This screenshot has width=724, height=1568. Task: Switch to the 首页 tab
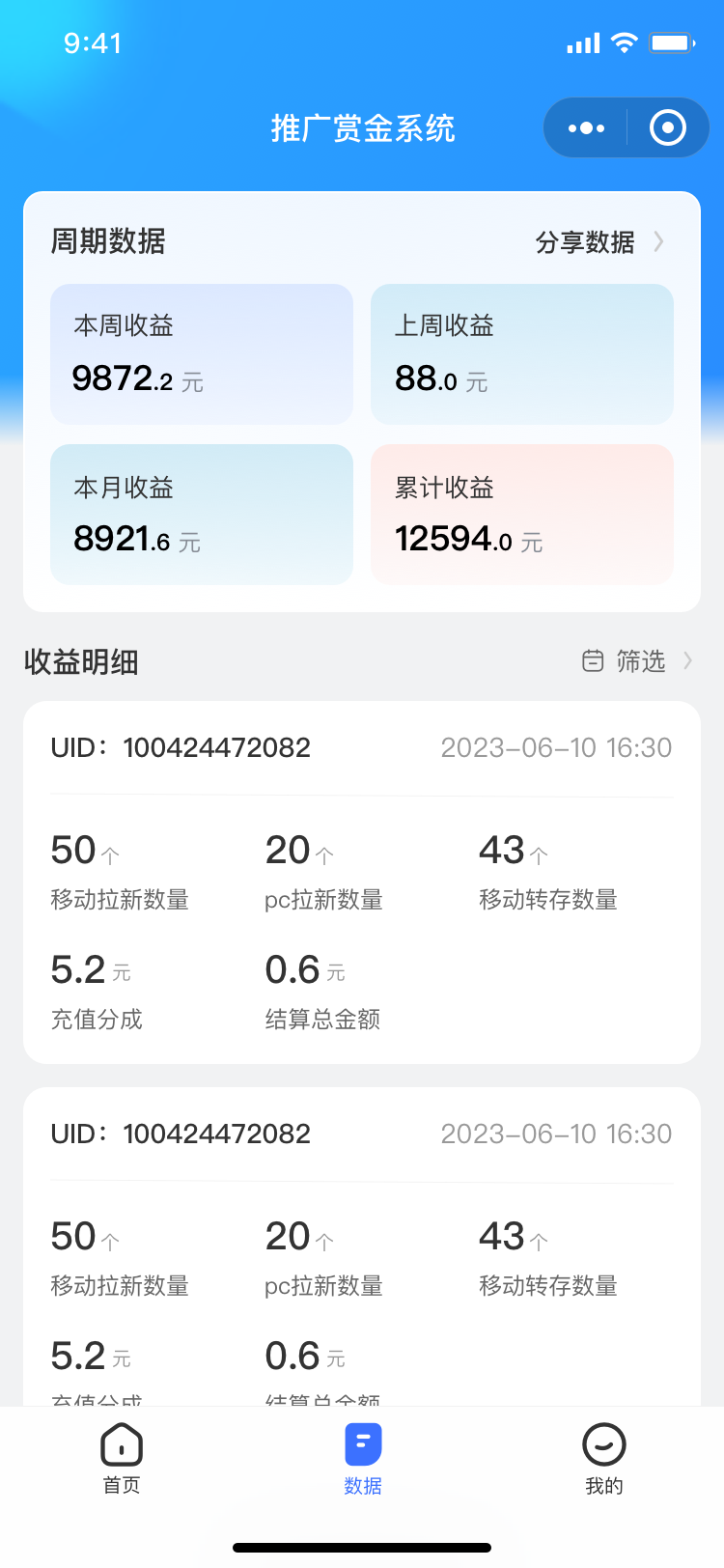coord(122,1460)
